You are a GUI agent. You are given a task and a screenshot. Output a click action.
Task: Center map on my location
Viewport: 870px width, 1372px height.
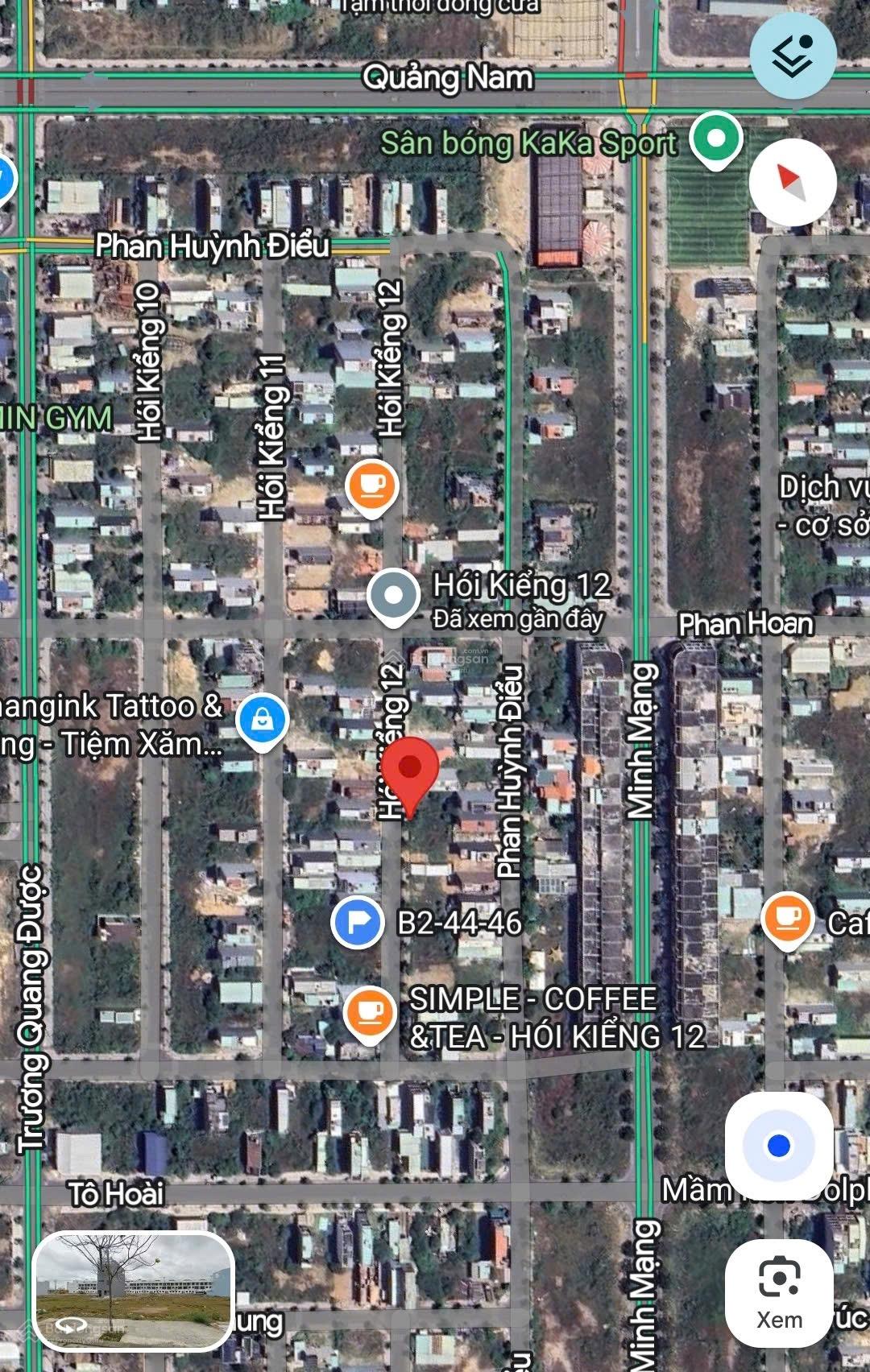click(778, 1145)
